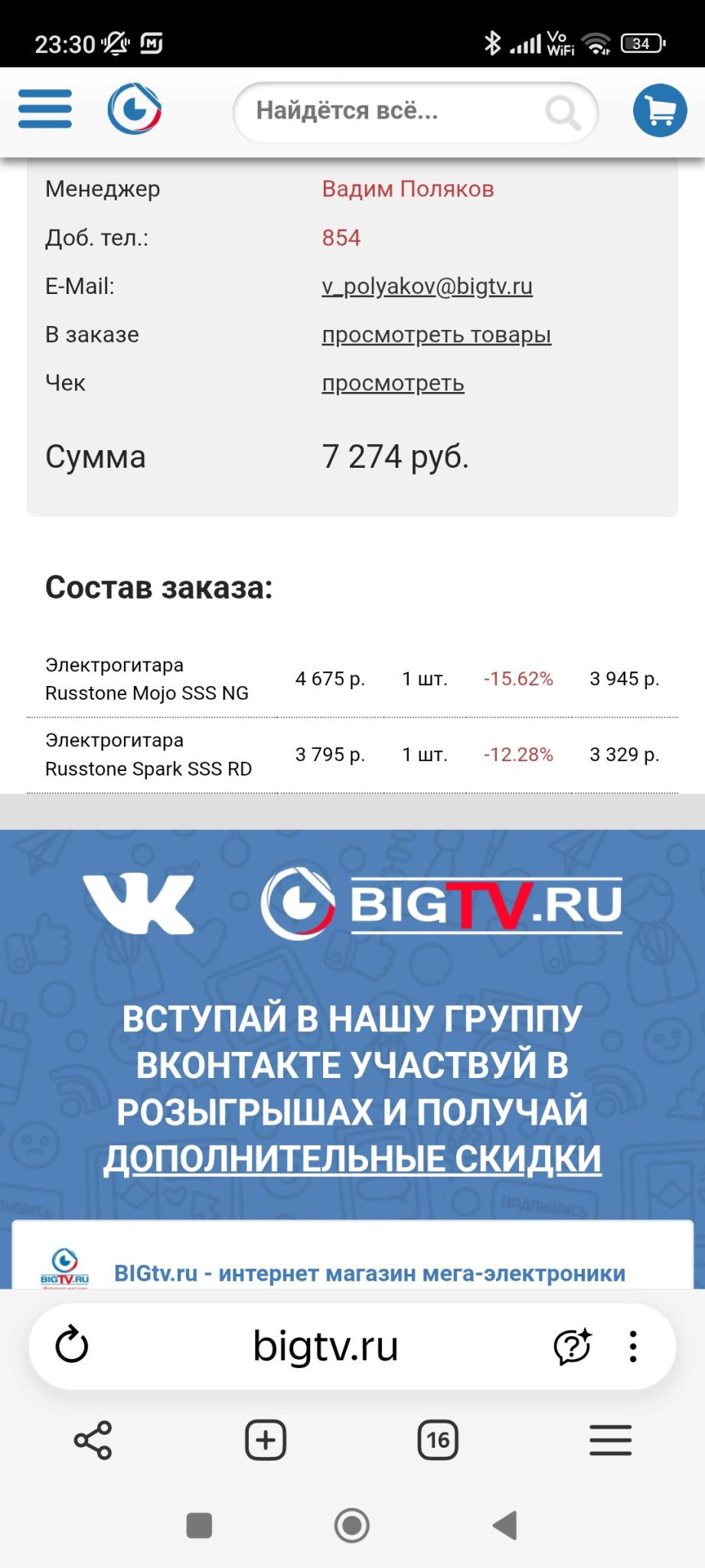This screenshot has width=705, height=1568.
Task: Go to the BigTV home logo
Action: 135,109
